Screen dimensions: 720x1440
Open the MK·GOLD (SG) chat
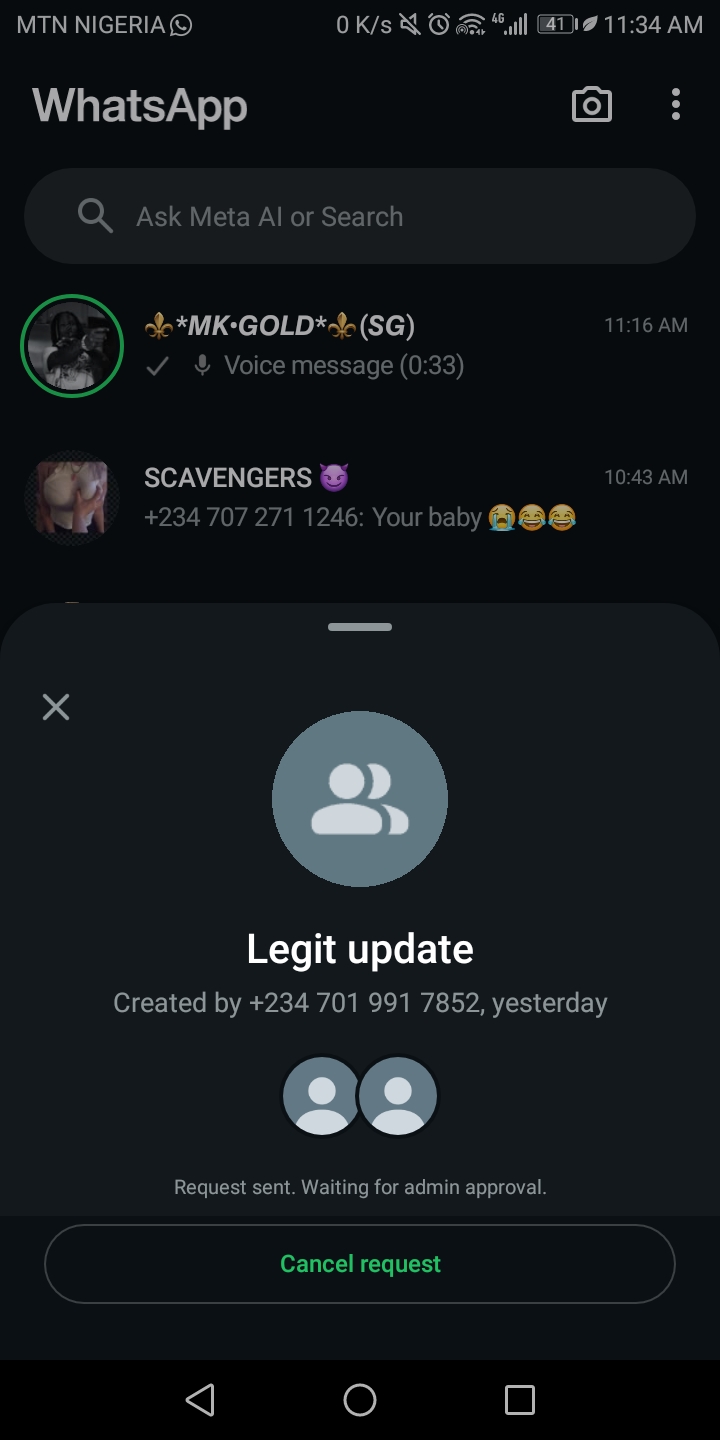tap(400, 345)
